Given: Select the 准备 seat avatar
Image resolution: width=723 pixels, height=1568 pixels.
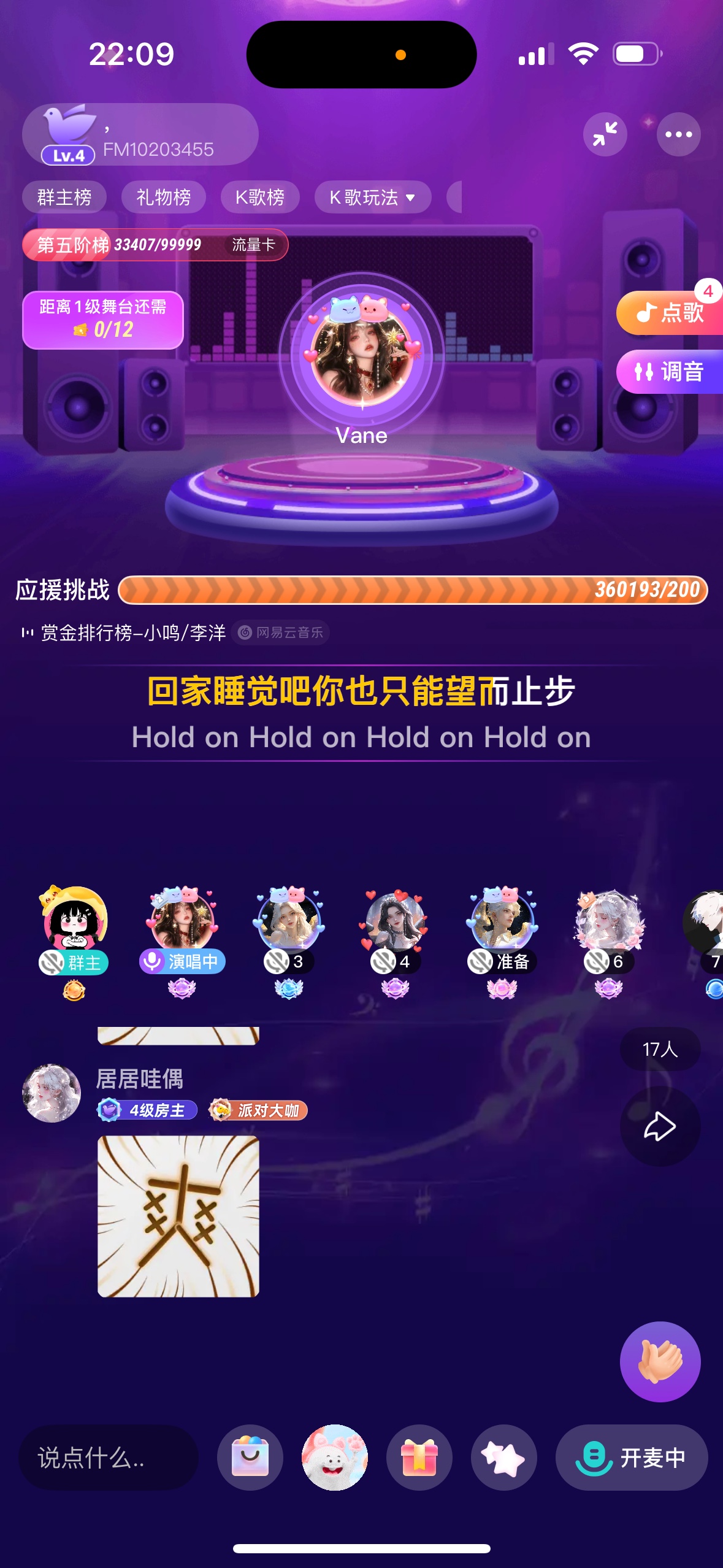Looking at the screenshot, I should click(502, 919).
